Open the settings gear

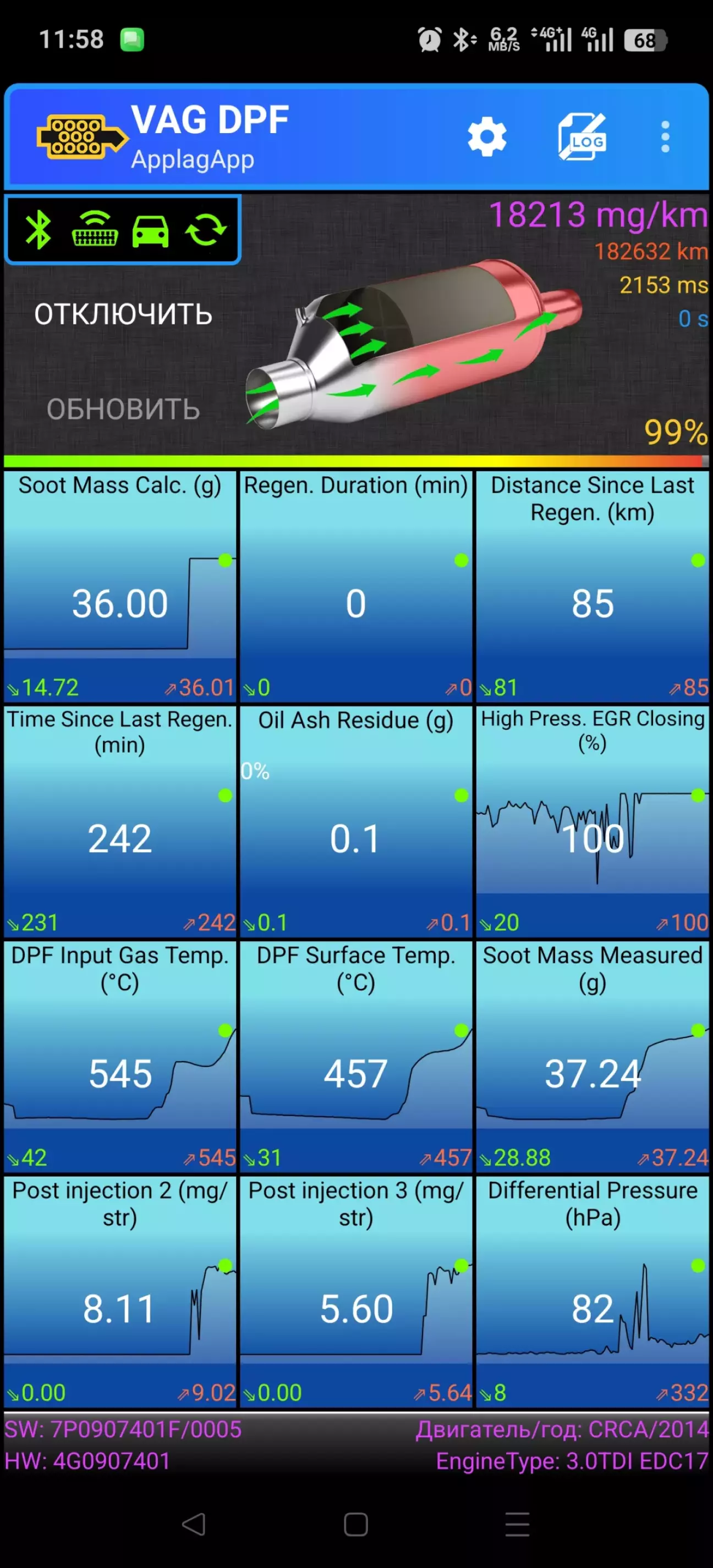click(x=486, y=137)
